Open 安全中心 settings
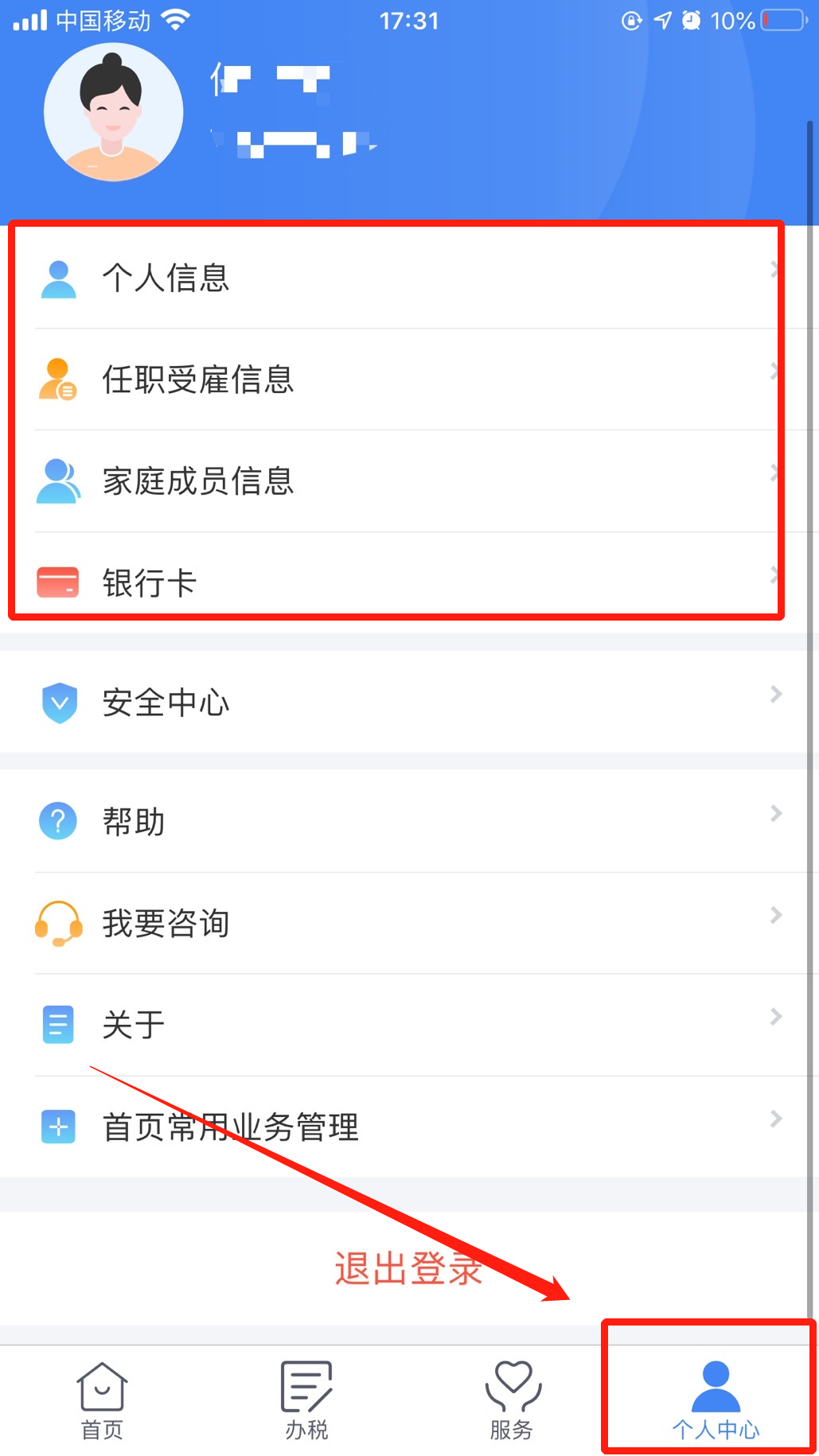Image resolution: width=819 pixels, height=1456 pixels. (409, 702)
